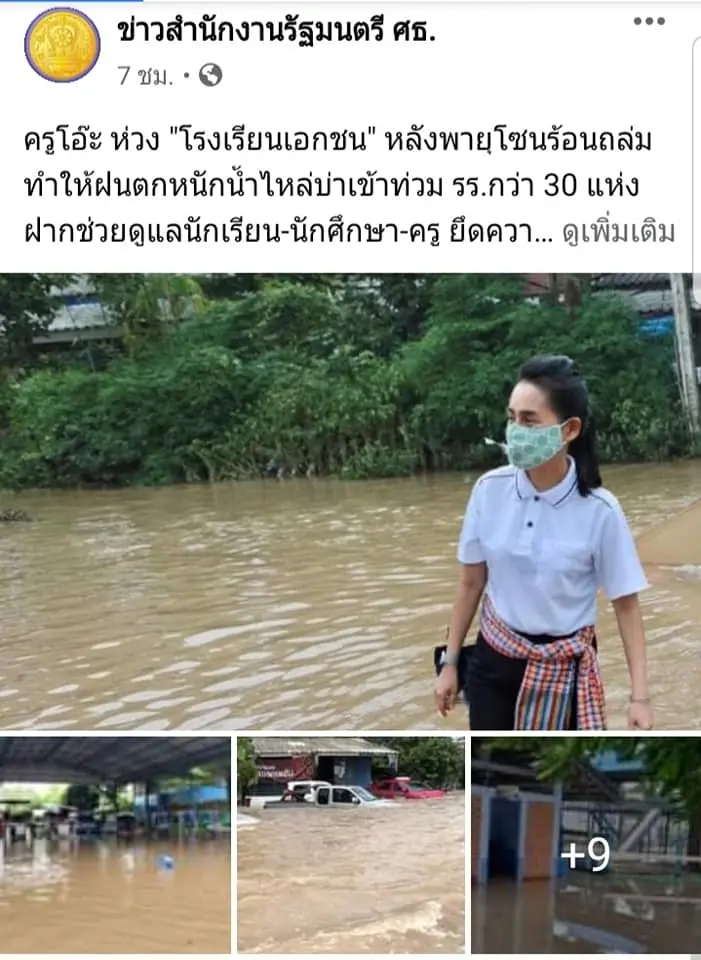Open the photo of submerged pickup trucks
The width and height of the screenshot is (701, 960).
(350, 845)
